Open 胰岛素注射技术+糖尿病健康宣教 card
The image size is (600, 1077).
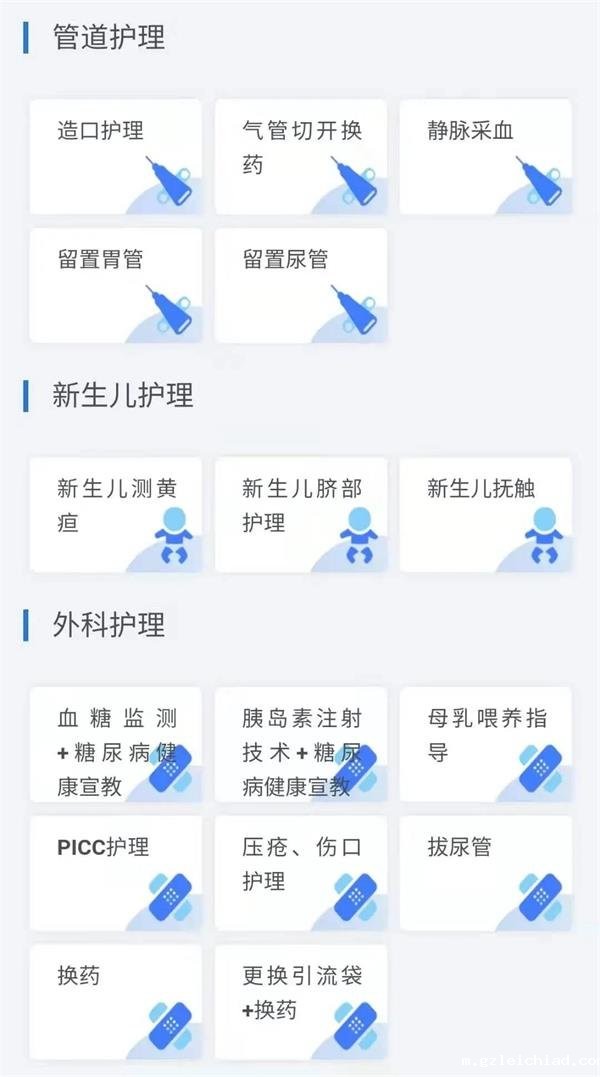click(x=300, y=744)
